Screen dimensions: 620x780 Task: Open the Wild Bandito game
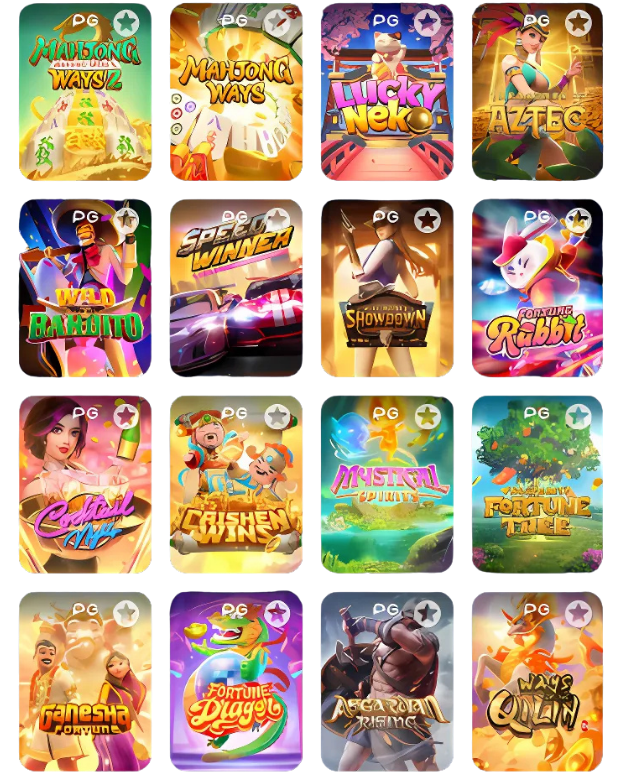(x=85, y=297)
